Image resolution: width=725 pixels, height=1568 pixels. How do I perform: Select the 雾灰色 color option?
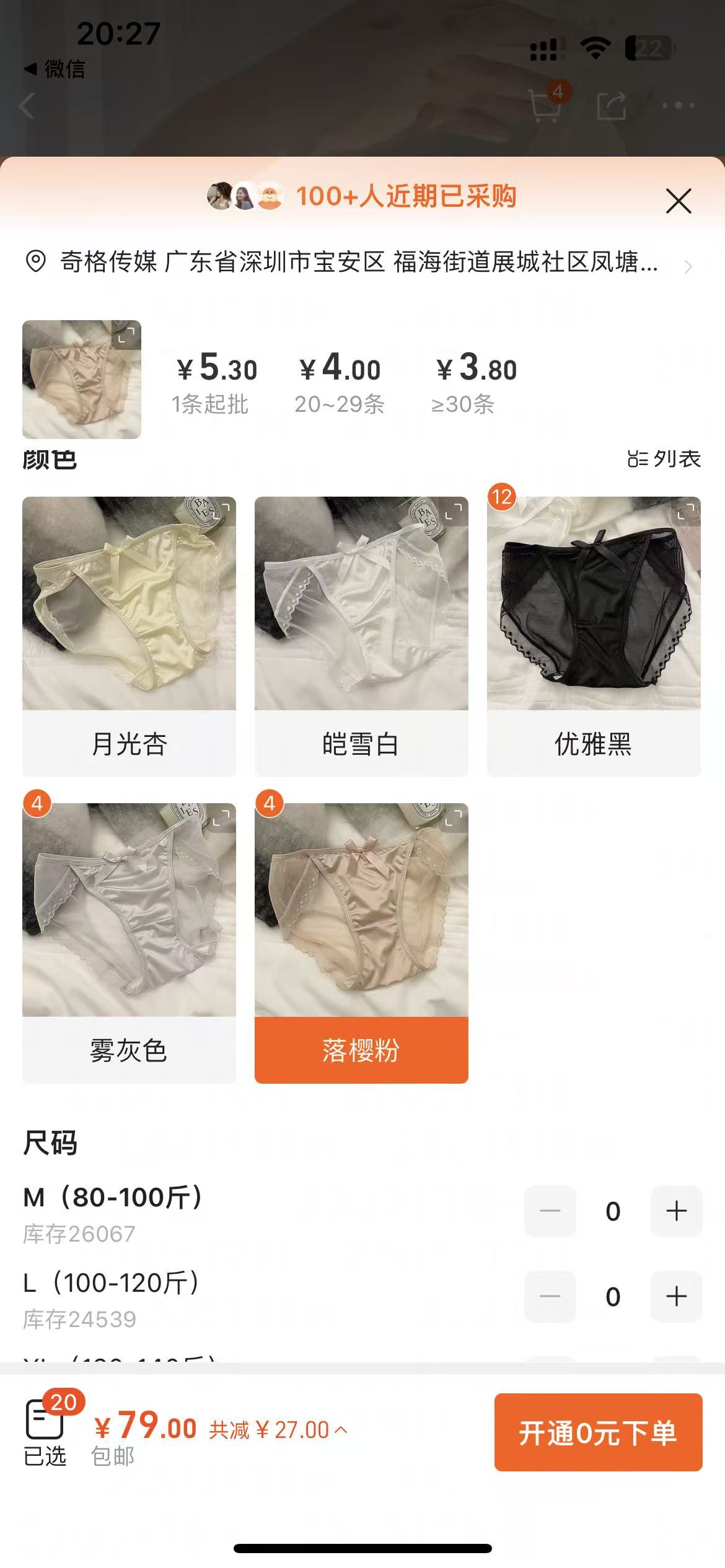[x=129, y=943]
